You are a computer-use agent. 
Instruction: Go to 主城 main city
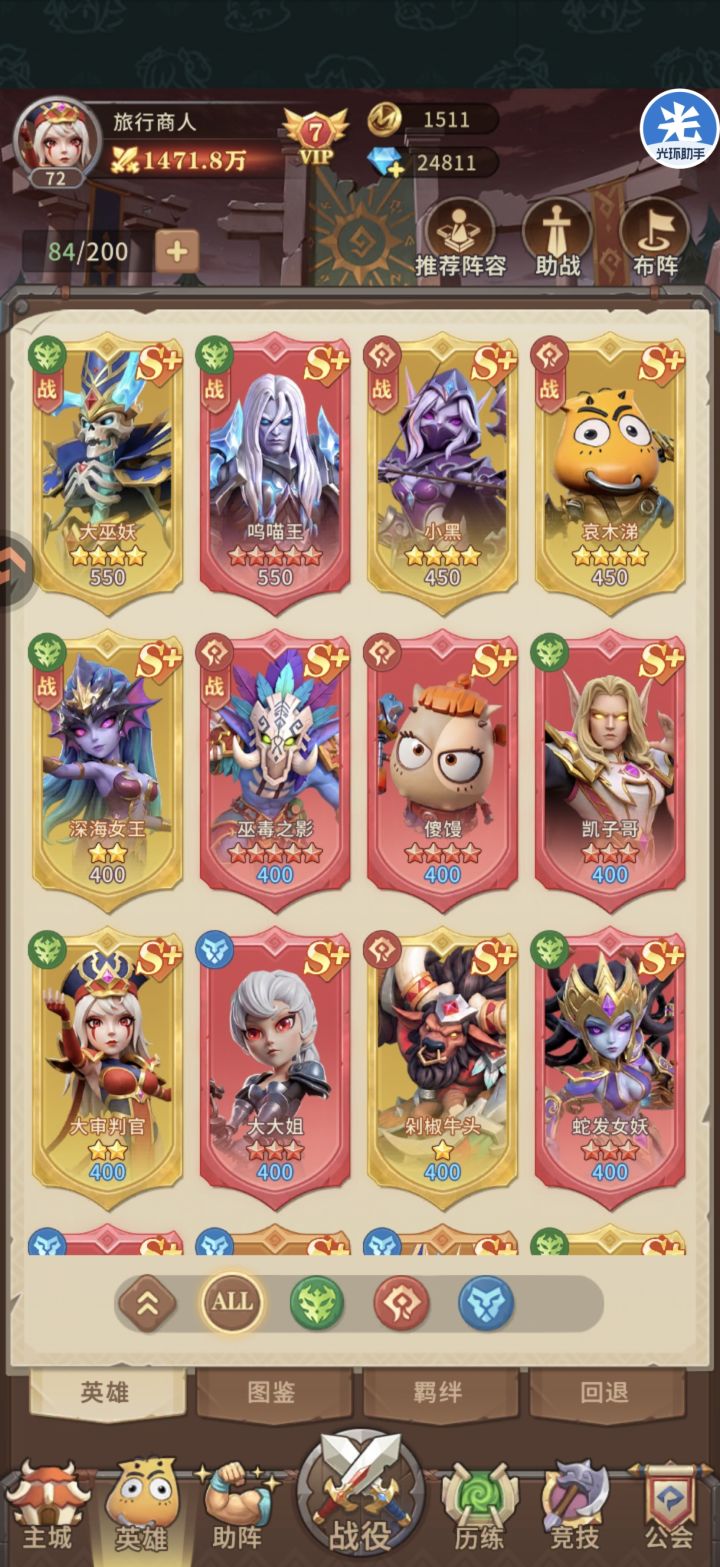point(46,1505)
